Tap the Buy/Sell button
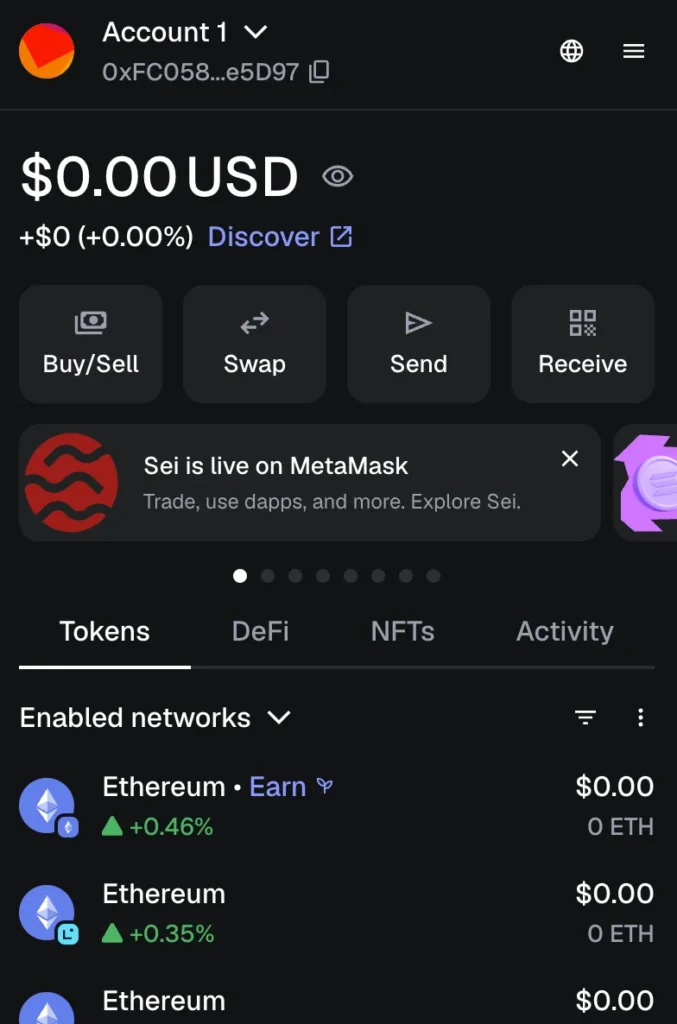Image resolution: width=677 pixels, height=1024 pixels. point(91,343)
